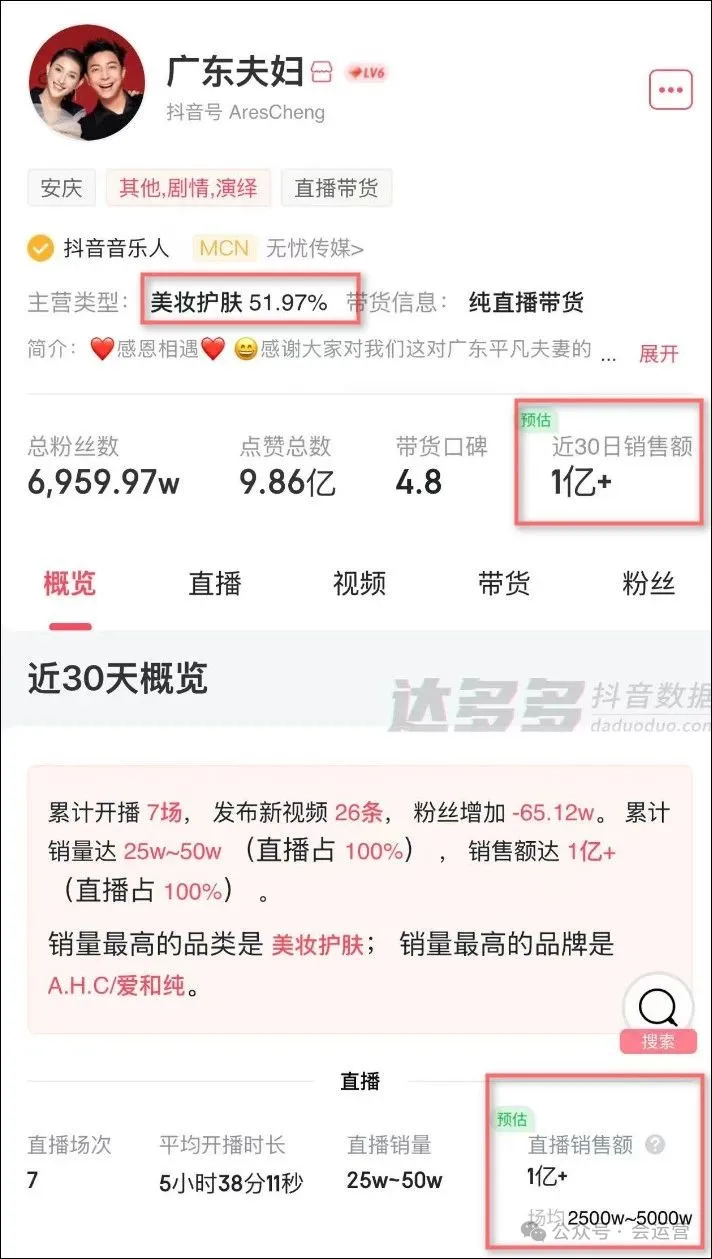This screenshot has height=1259, width=712.
Task: Open the 广东夫妇 profile avatar
Action: pyautogui.click(x=87, y=83)
